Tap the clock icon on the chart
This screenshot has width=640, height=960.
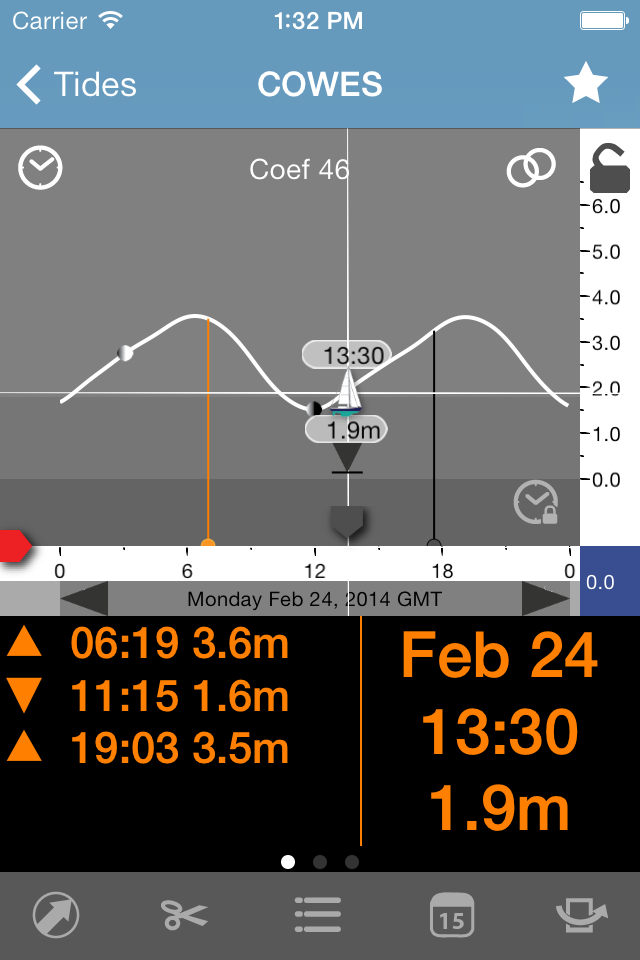tap(40, 168)
